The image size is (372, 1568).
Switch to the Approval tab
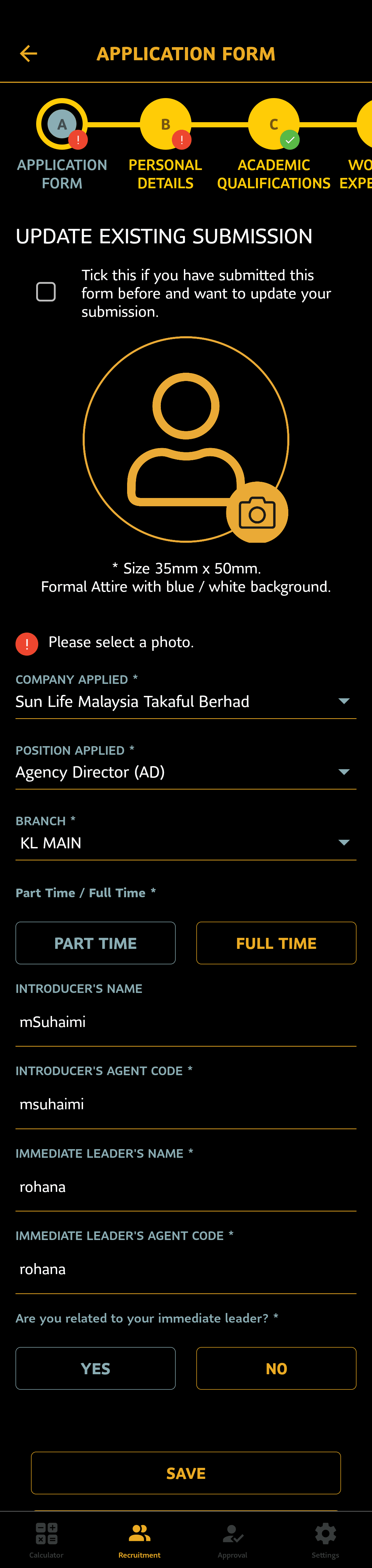[232, 1539]
